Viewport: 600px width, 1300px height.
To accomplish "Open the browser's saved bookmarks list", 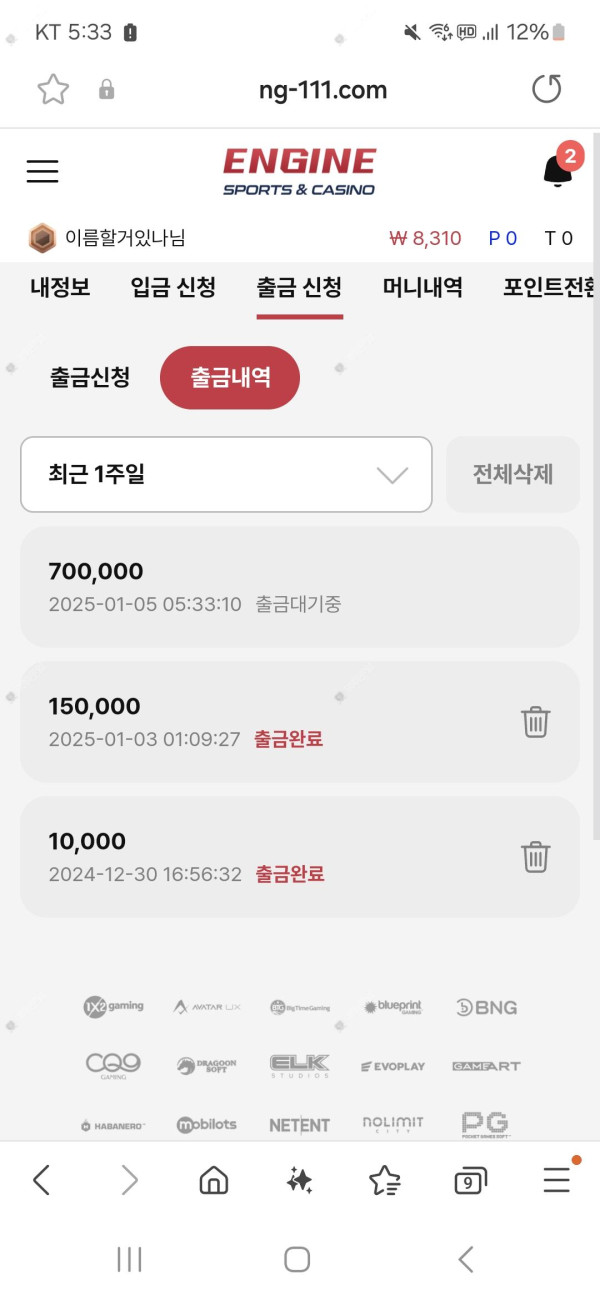I will [385, 1181].
